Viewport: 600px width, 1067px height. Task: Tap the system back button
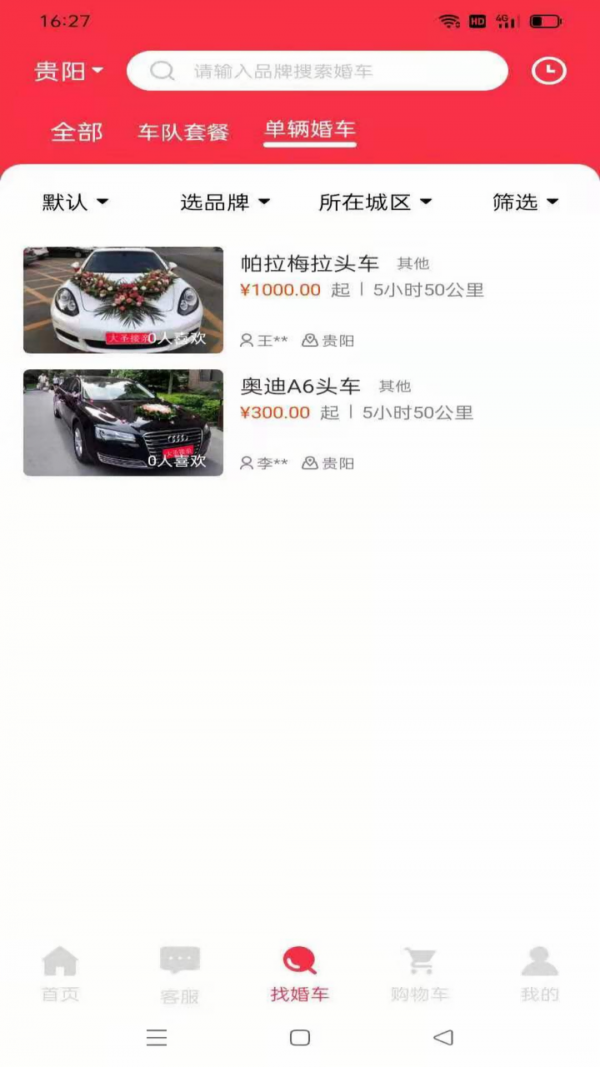pyautogui.click(x=443, y=1038)
